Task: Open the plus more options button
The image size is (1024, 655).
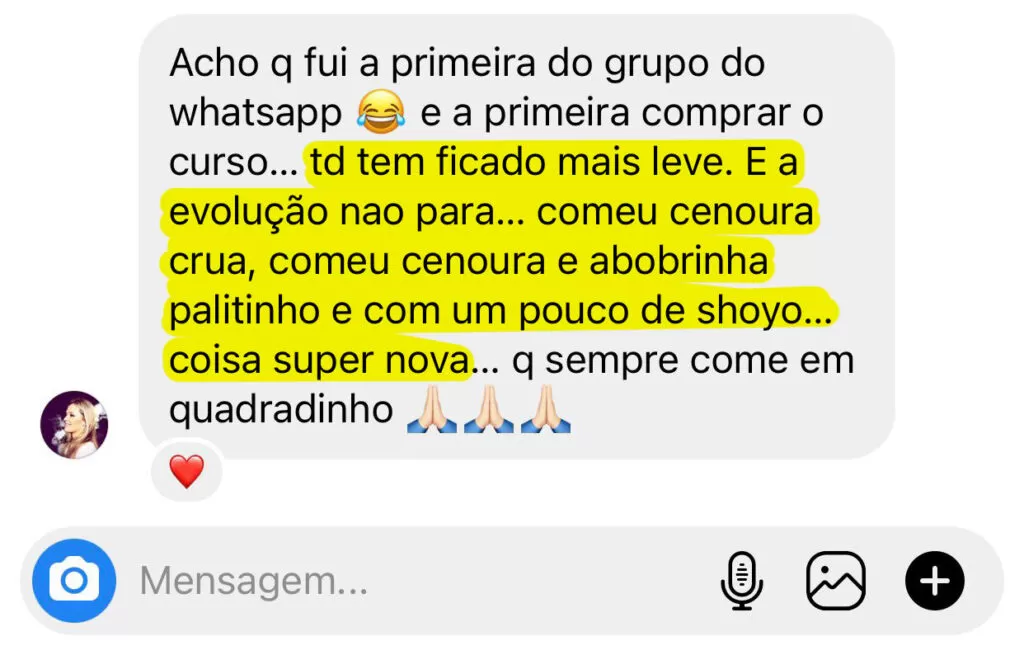Action: point(934,581)
